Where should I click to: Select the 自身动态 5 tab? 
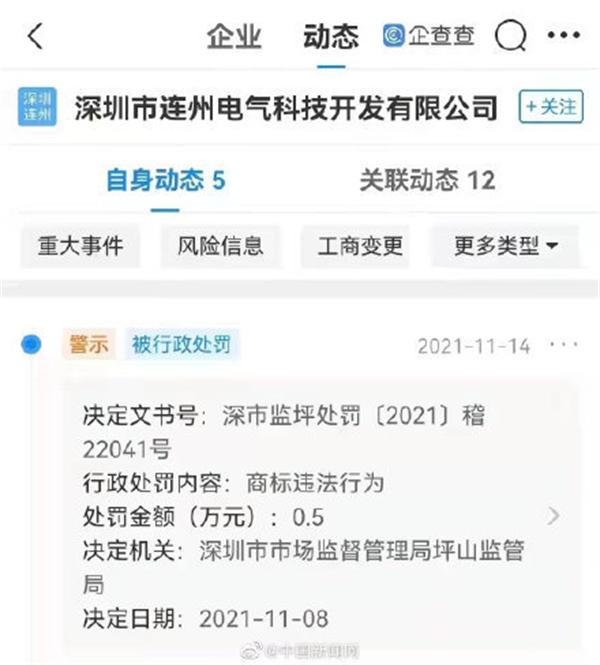(x=166, y=181)
